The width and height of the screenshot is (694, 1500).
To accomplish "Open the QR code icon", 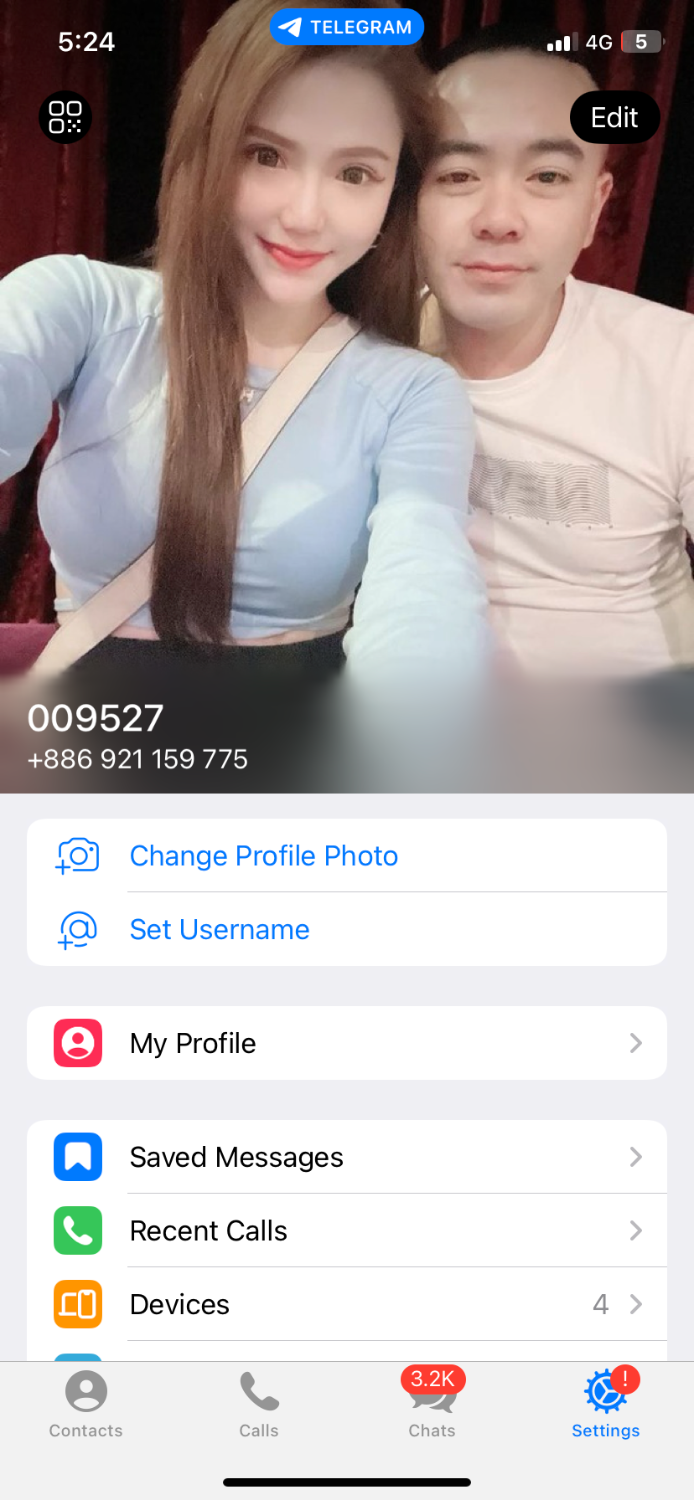I will coord(65,118).
